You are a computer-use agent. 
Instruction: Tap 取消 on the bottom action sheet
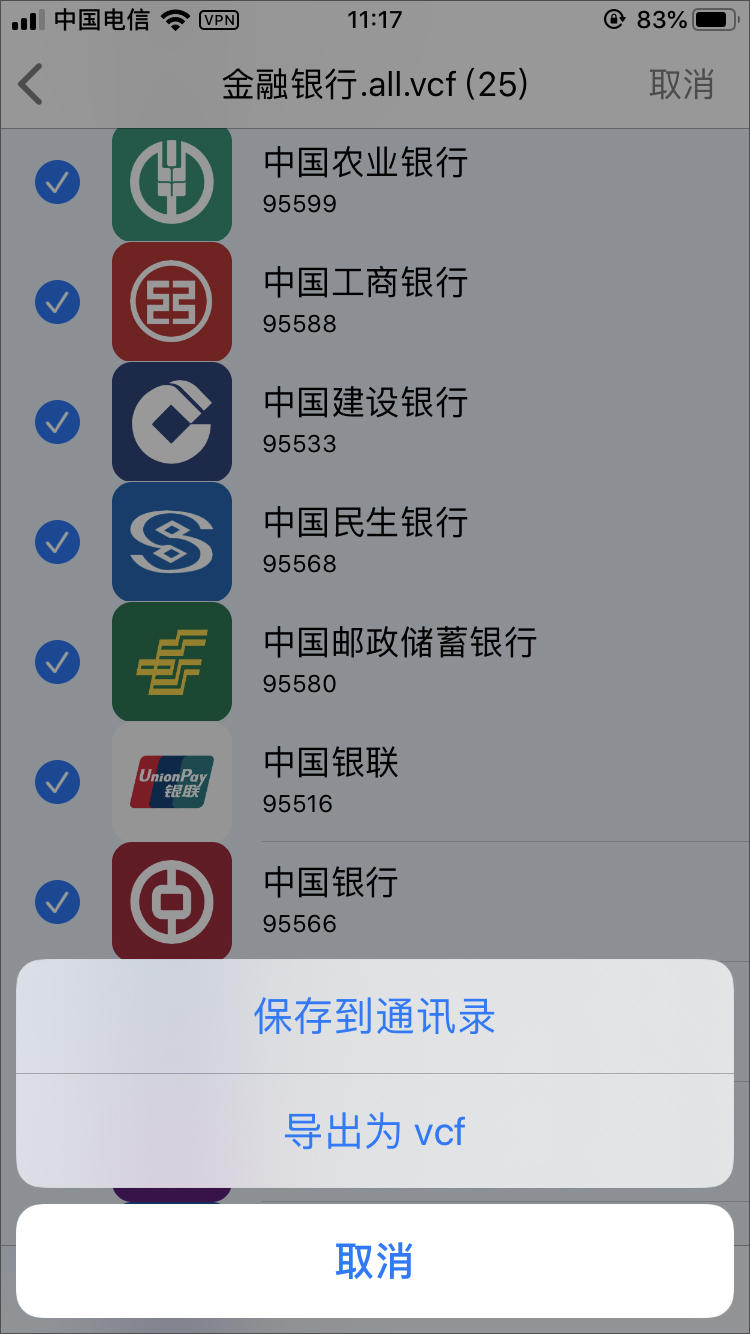coord(375,1261)
